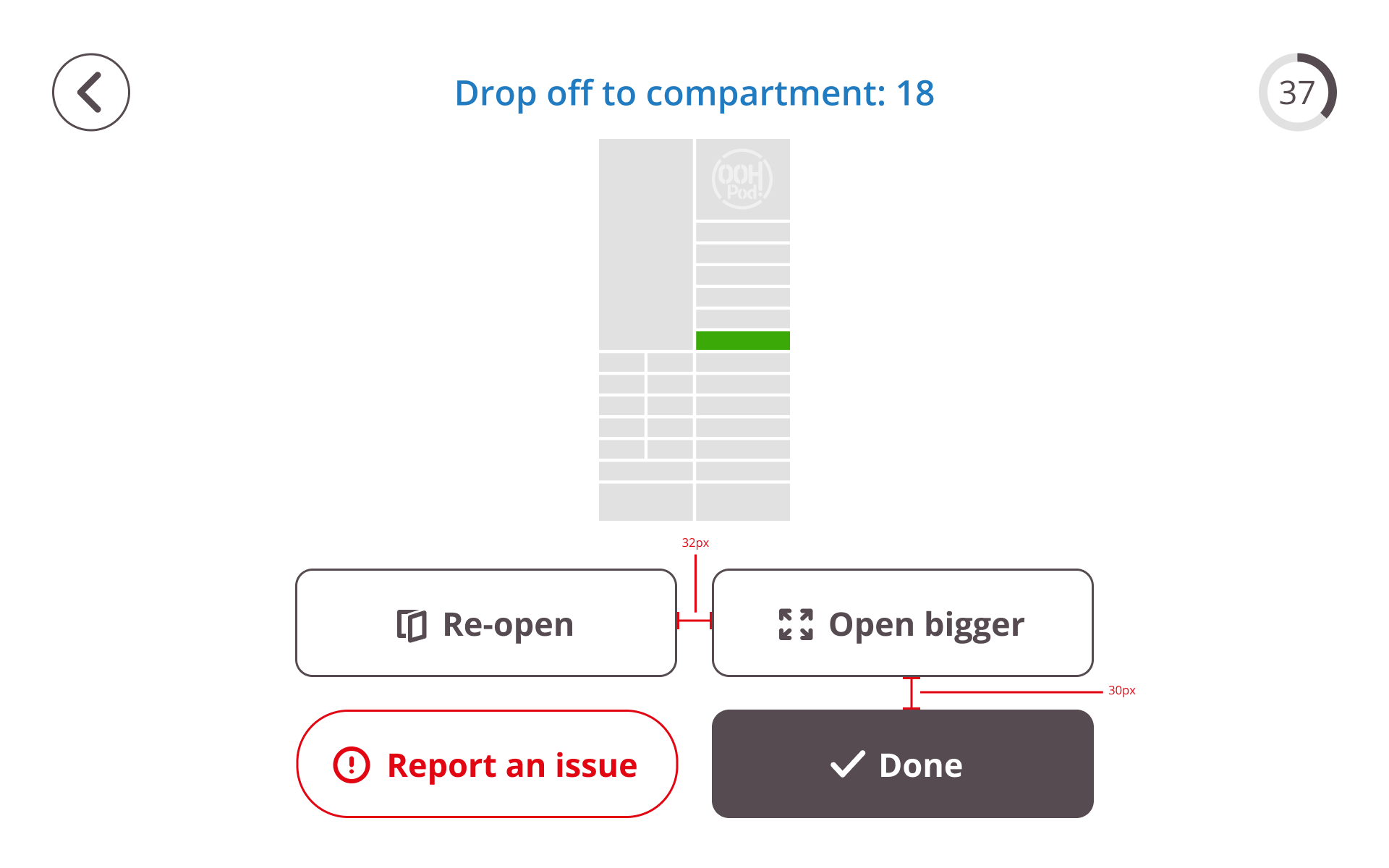
Task: Re-open the compartment door
Action: (486, 623)
